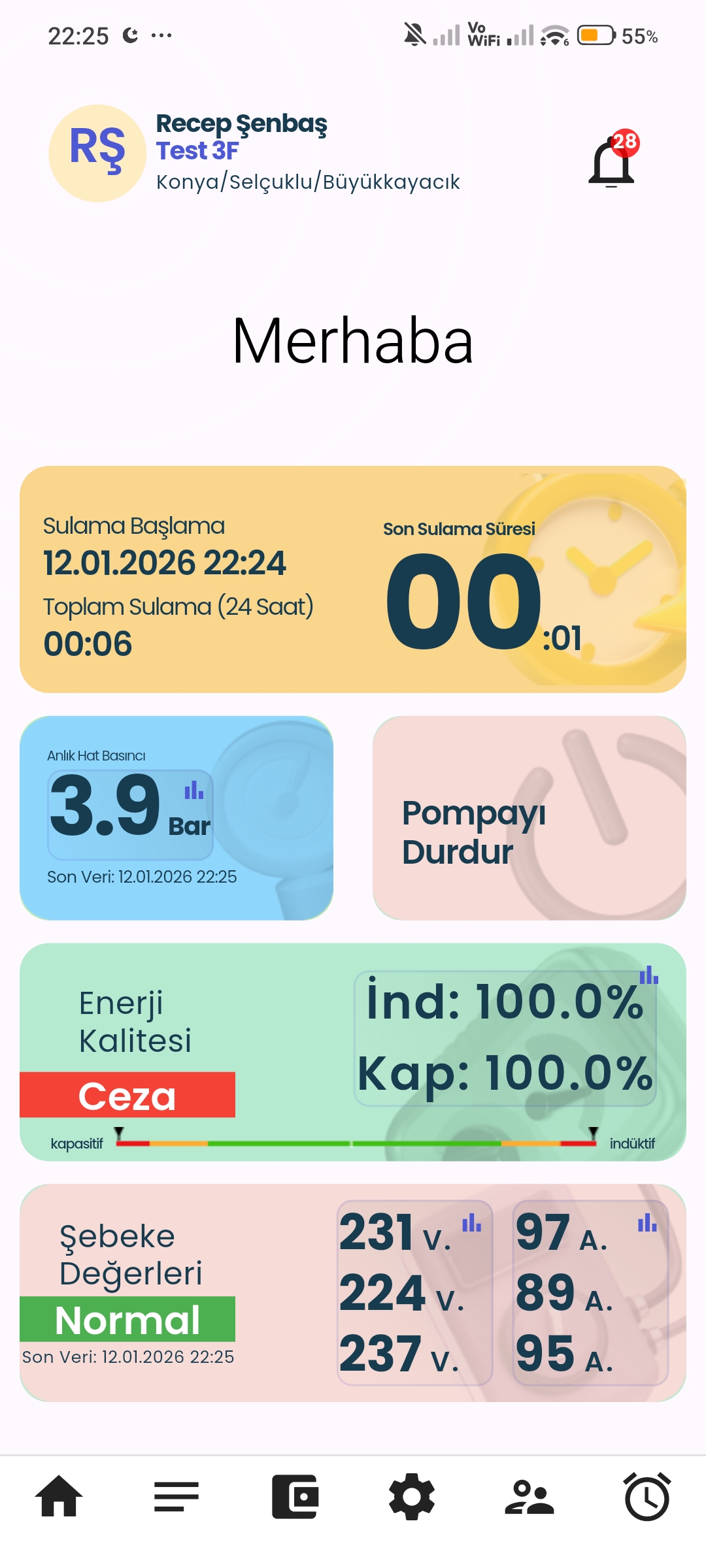Select the Ceza status label

[127, 1096]
